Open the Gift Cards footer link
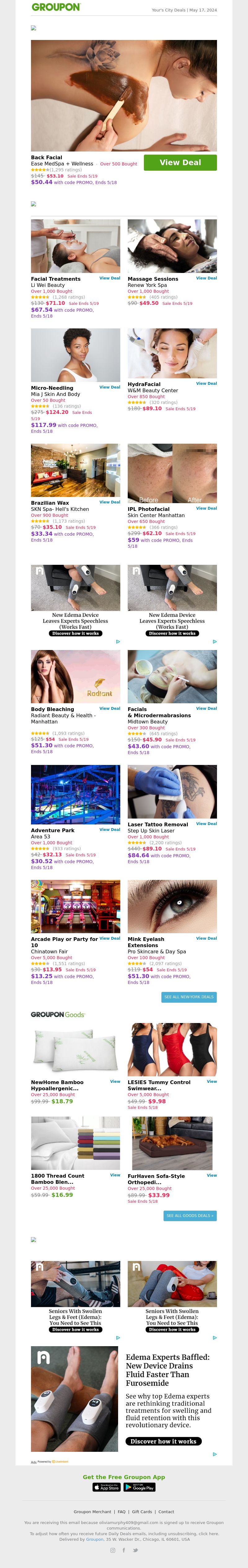This screenshot has width=248, height=1568. [x=142, y=1511]
